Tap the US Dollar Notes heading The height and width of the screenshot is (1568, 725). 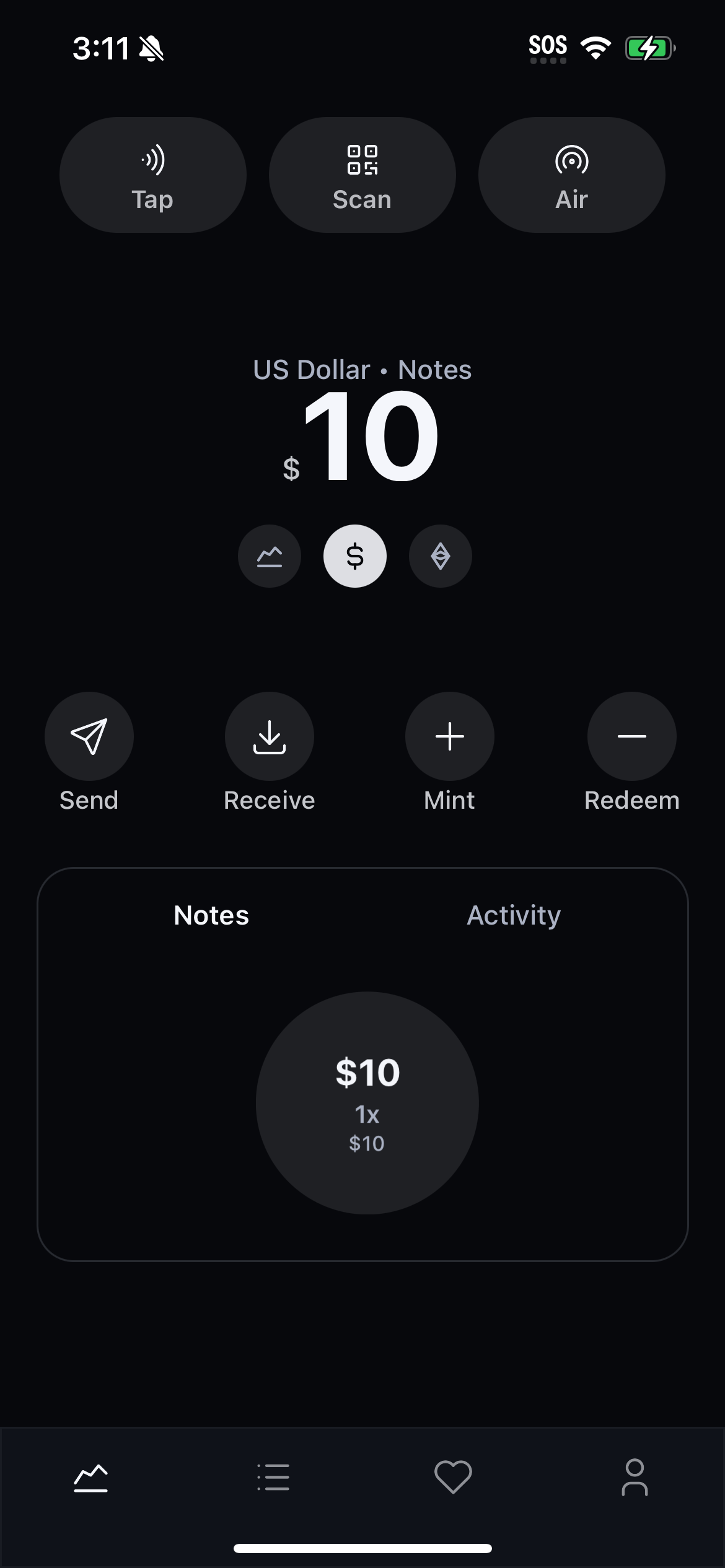362,369
